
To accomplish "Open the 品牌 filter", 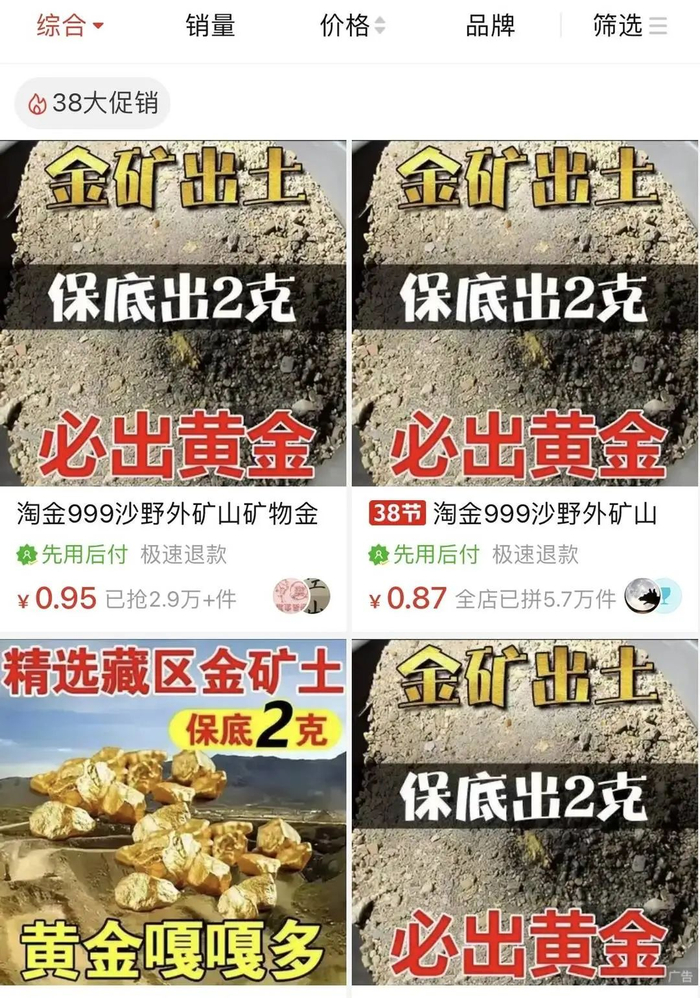I will [x=490, y=25].
